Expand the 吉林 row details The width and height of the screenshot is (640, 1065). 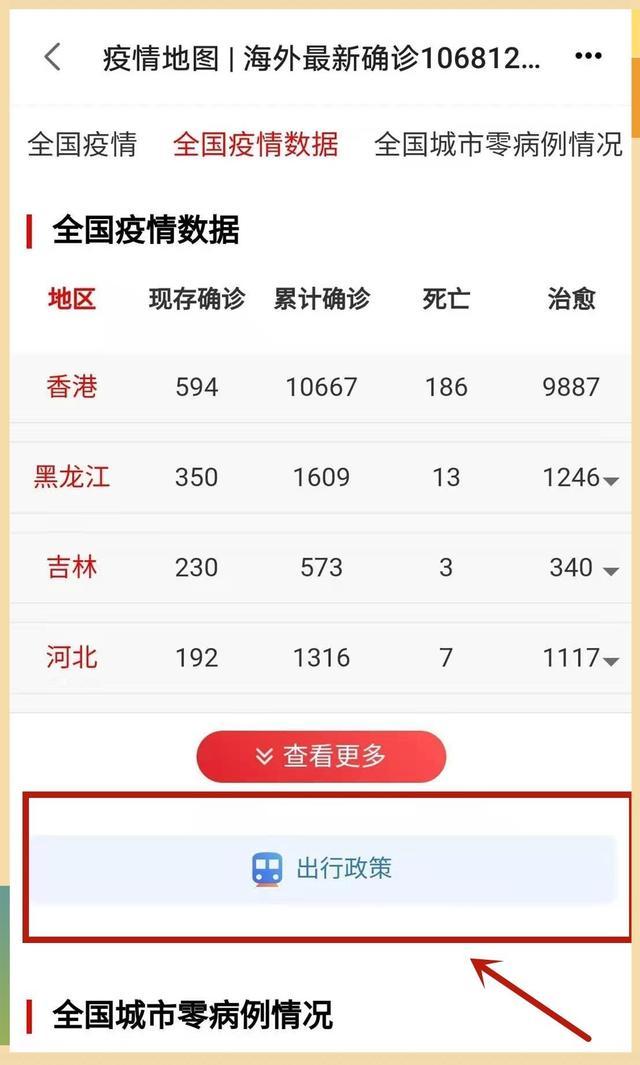point(611,570)
